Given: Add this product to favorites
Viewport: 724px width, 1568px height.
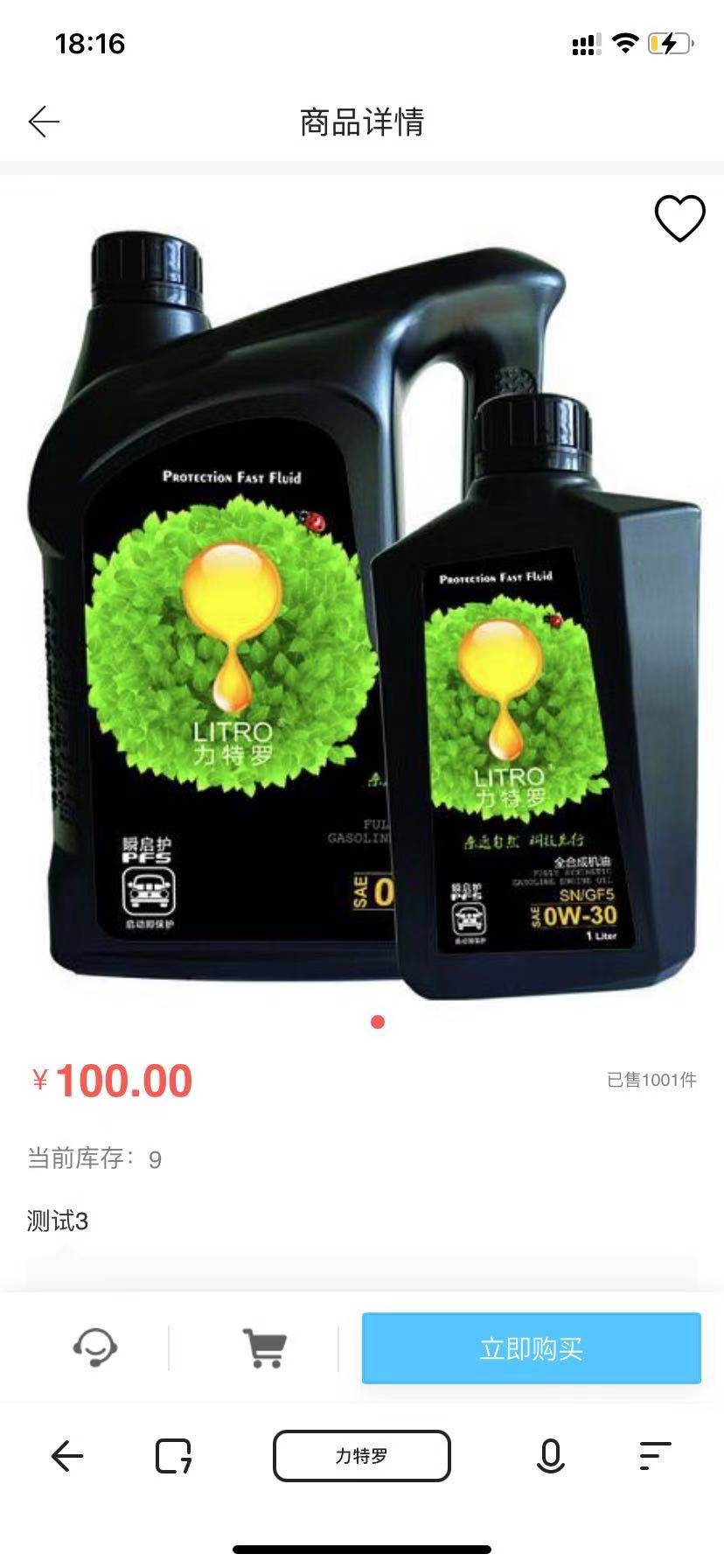Looking at the screenshot, I should [679, 218].
